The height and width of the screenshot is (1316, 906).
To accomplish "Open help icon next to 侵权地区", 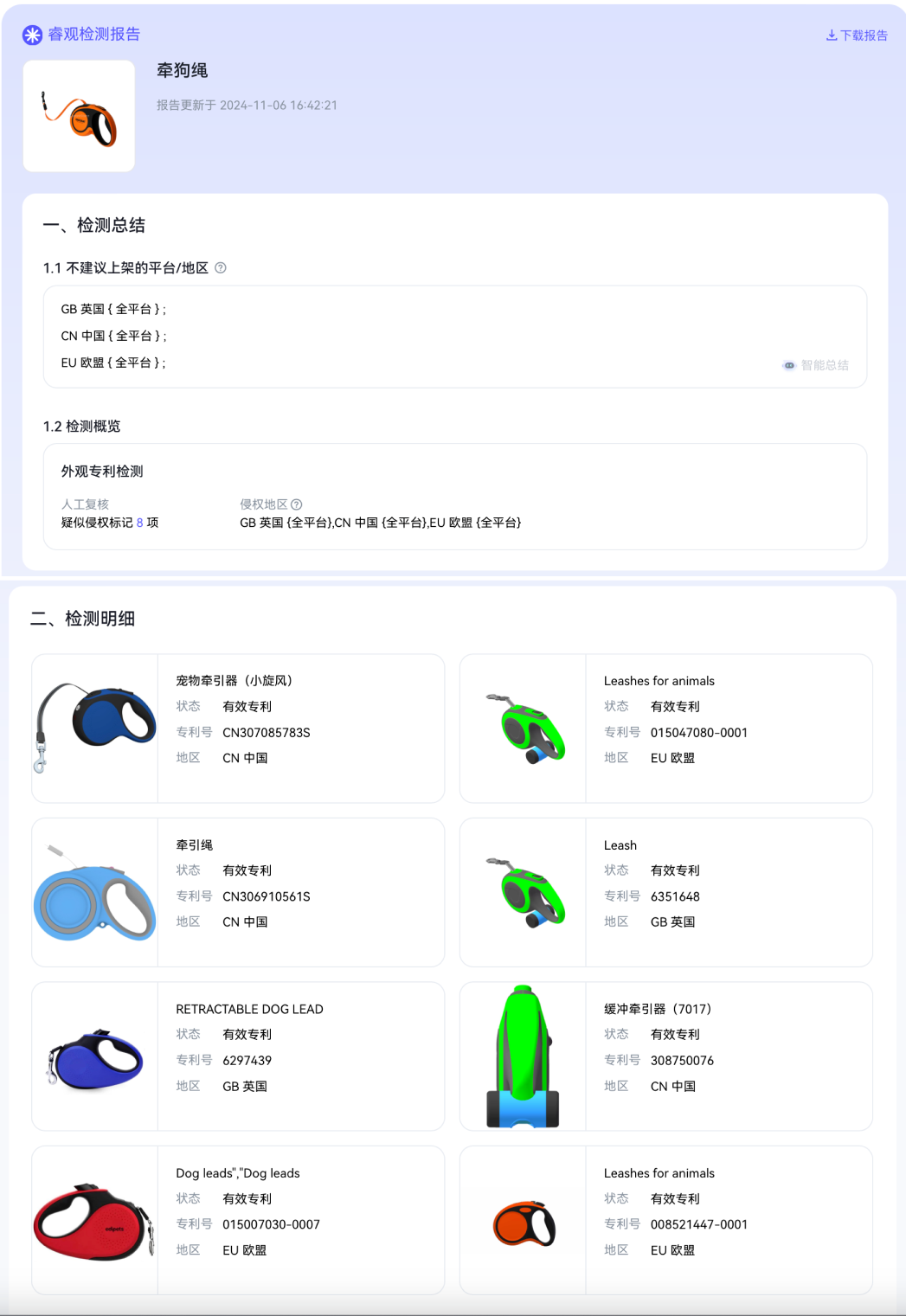I will click(297, 504).
